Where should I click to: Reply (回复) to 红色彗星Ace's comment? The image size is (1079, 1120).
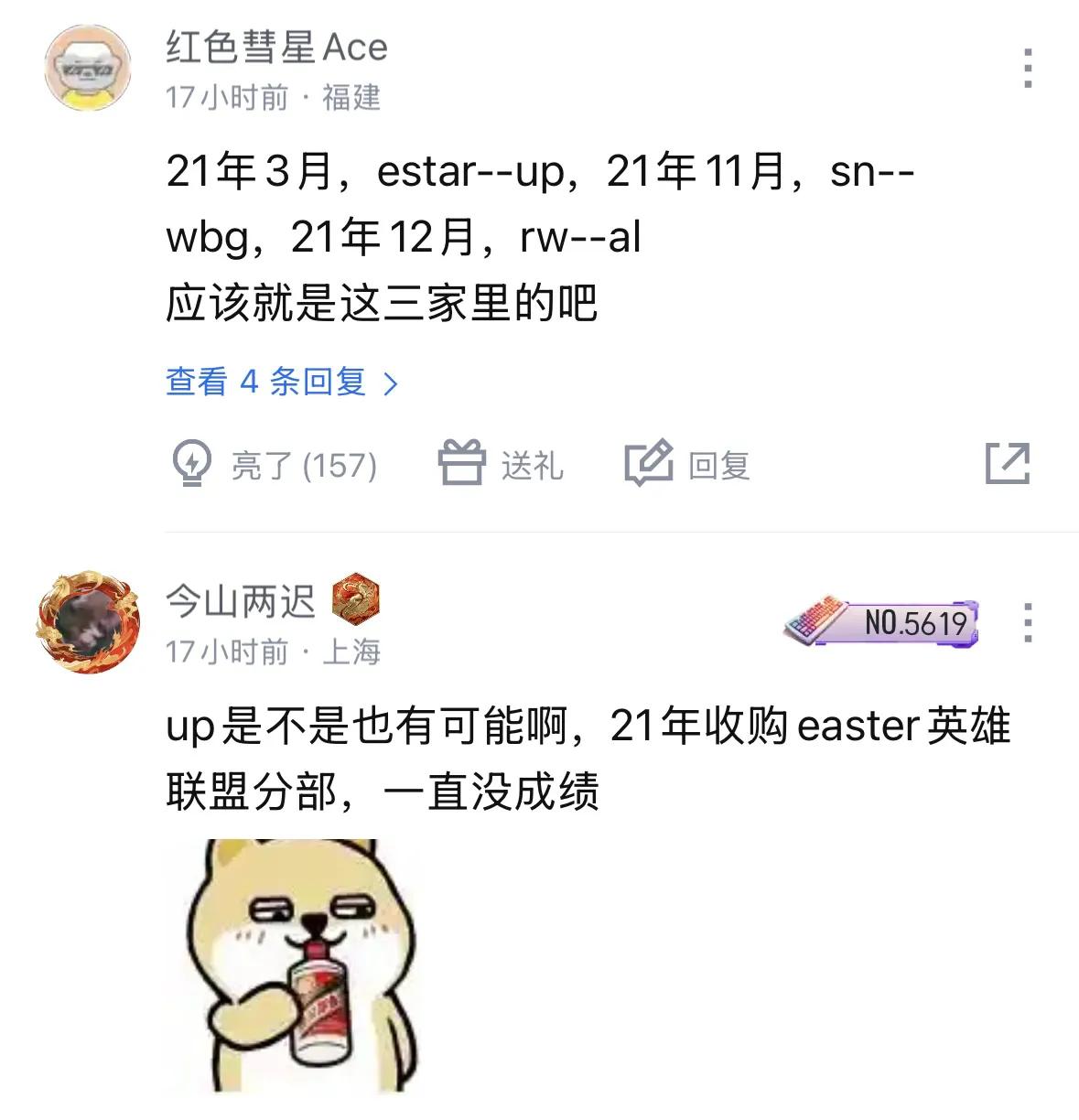click(688, 465)
